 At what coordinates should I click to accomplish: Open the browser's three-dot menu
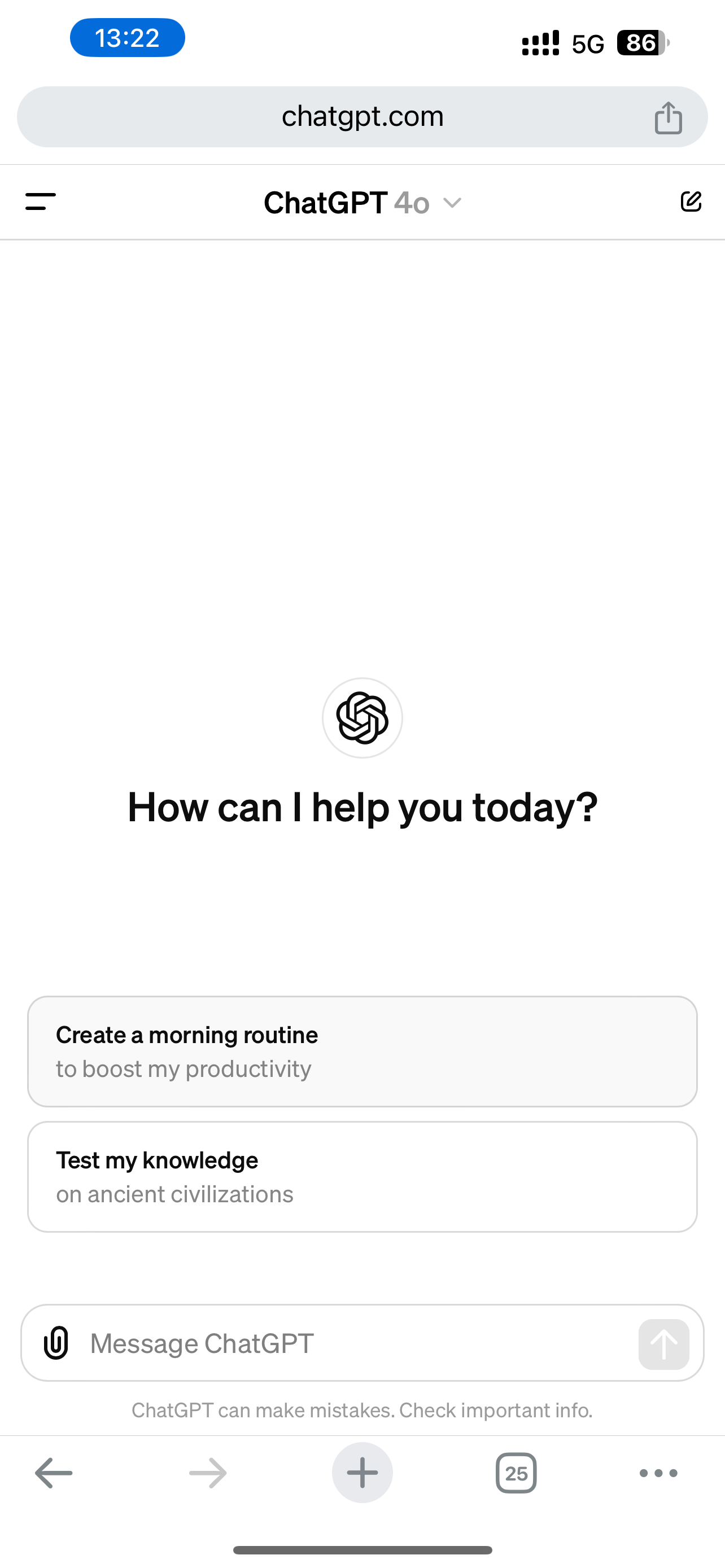click(x=658, y=1473)
